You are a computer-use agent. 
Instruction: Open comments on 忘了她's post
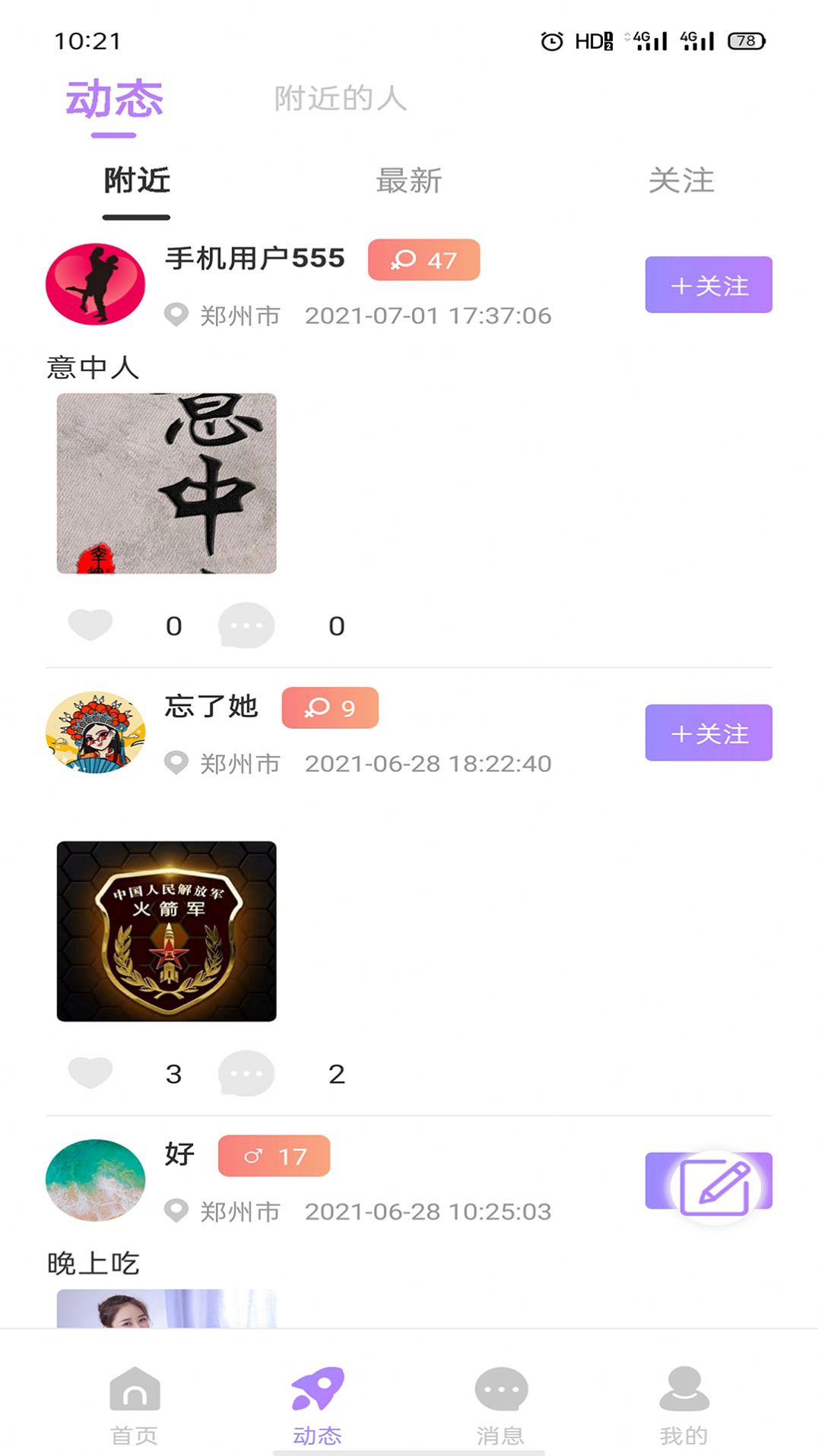(x=246, y=1073)
